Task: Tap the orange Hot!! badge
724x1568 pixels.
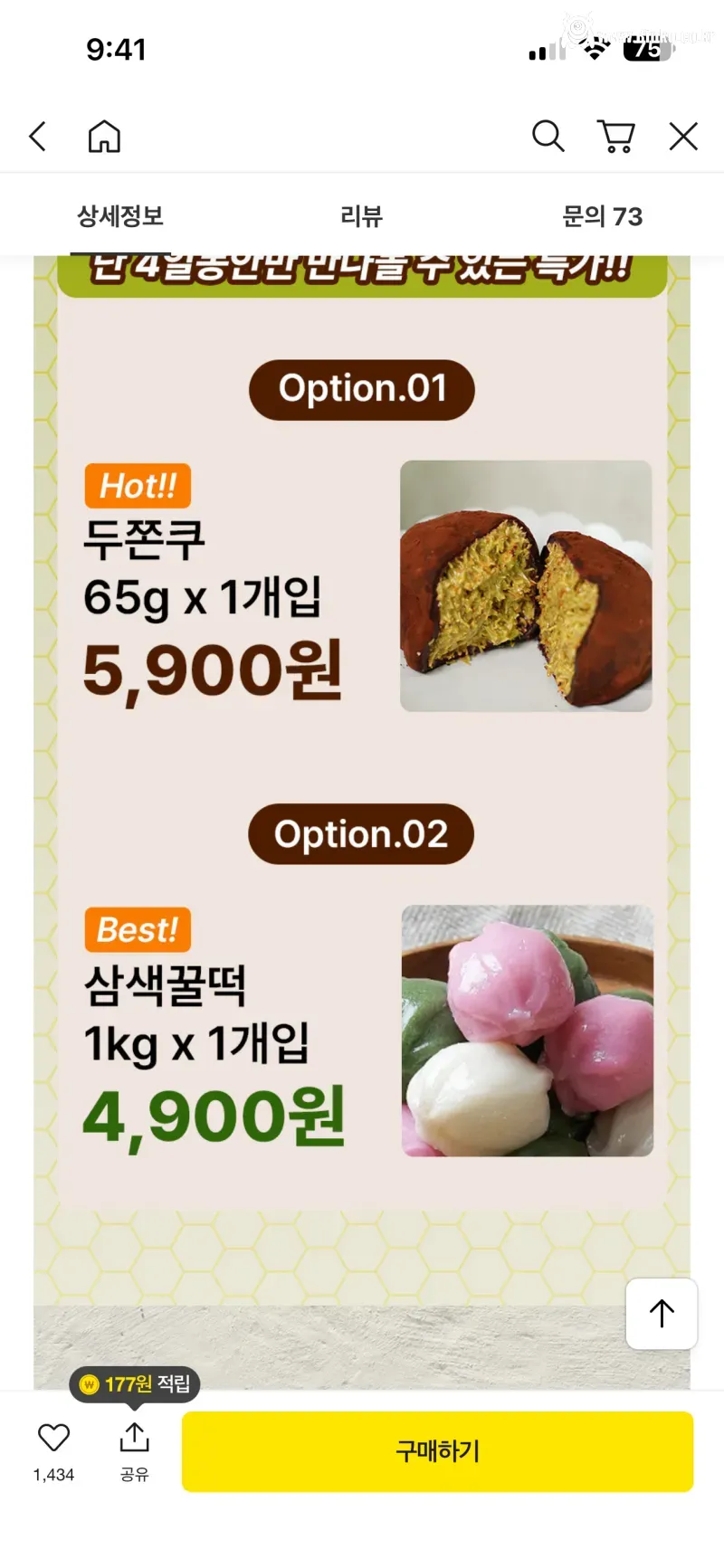Action: click(138, 486)
